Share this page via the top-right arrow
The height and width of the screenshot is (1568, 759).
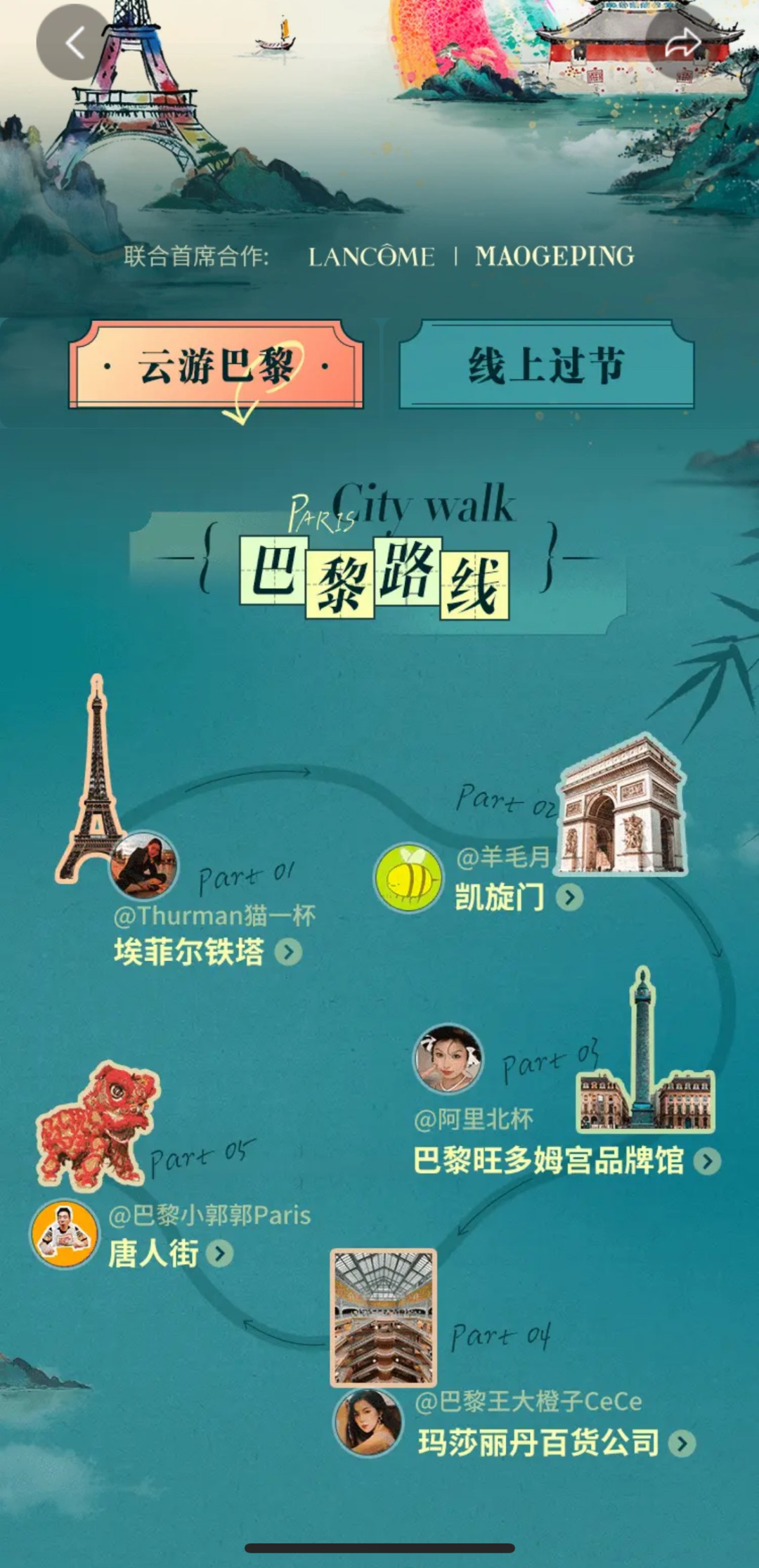pyautogui.click(x=682, y=44)
